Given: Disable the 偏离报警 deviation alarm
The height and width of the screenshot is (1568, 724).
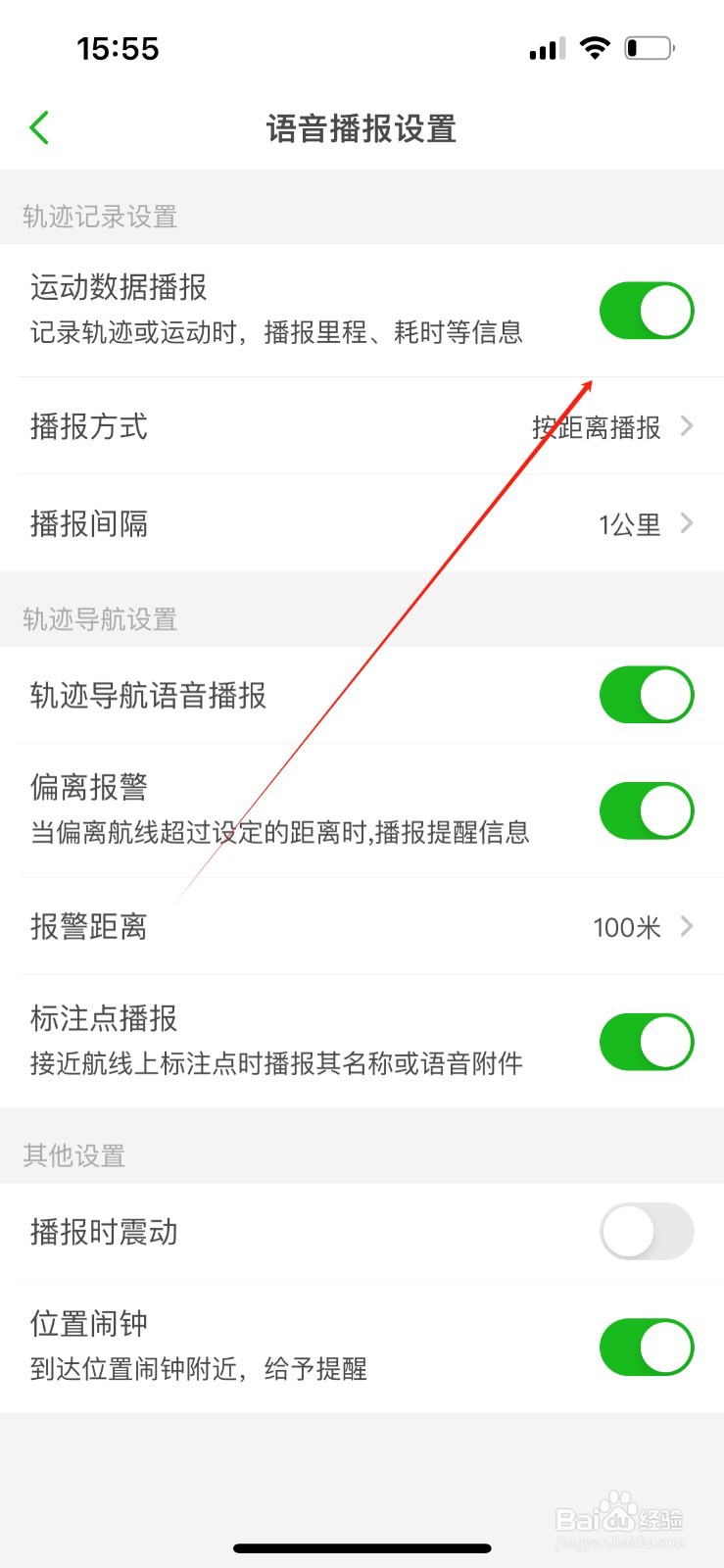Looking at the screenshot, I should click(x=647, y=810).
